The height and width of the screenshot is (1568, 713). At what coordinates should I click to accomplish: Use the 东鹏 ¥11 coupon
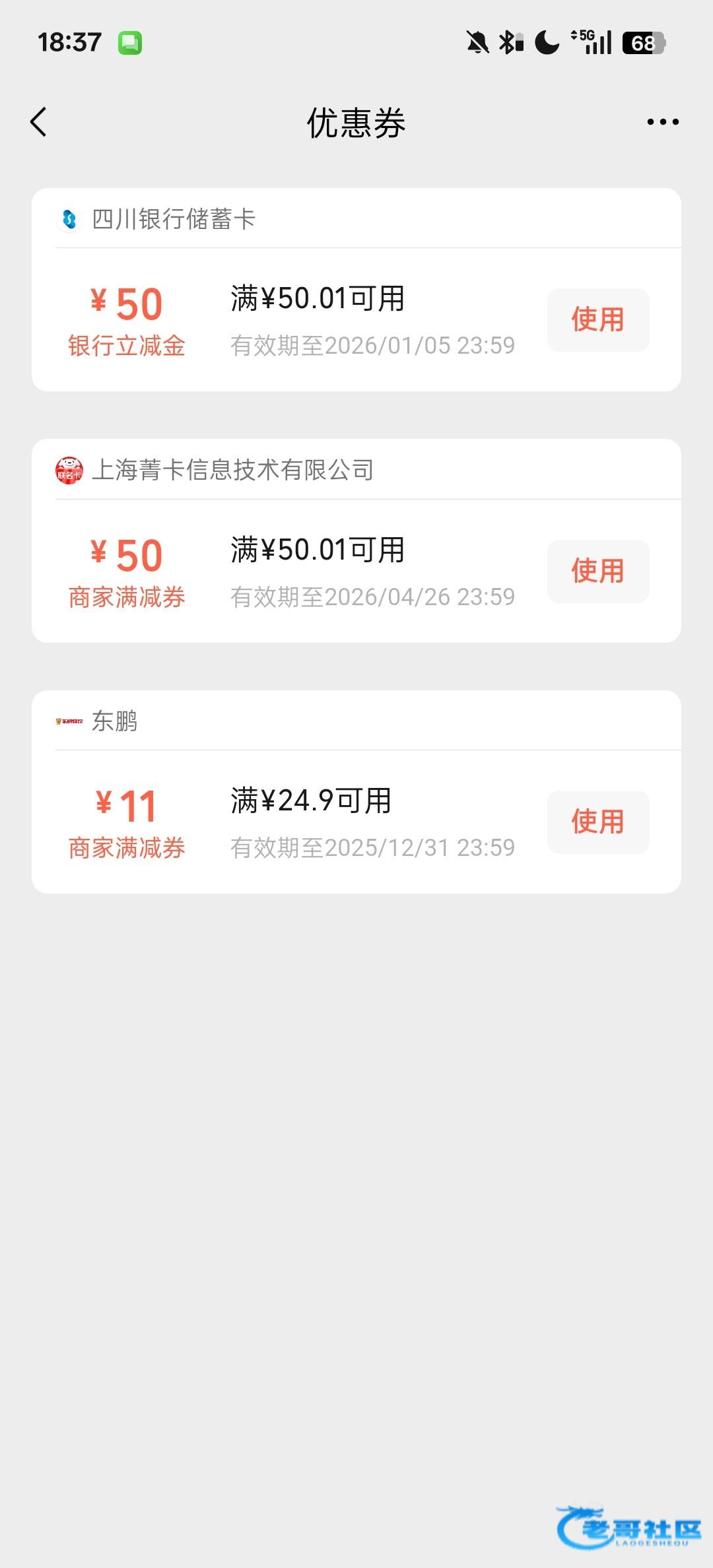[597, 822]
